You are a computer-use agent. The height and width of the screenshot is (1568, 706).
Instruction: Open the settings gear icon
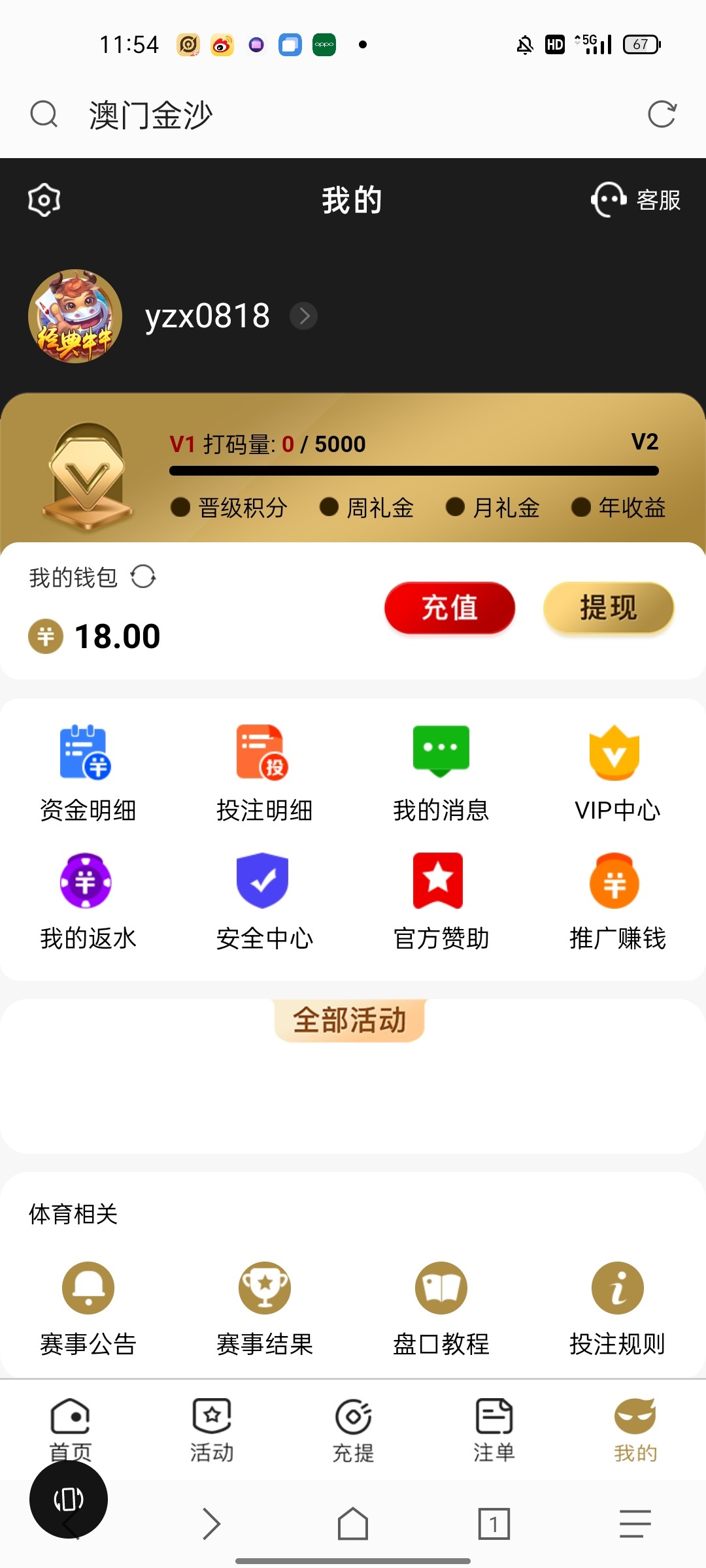tap(43, 201)
